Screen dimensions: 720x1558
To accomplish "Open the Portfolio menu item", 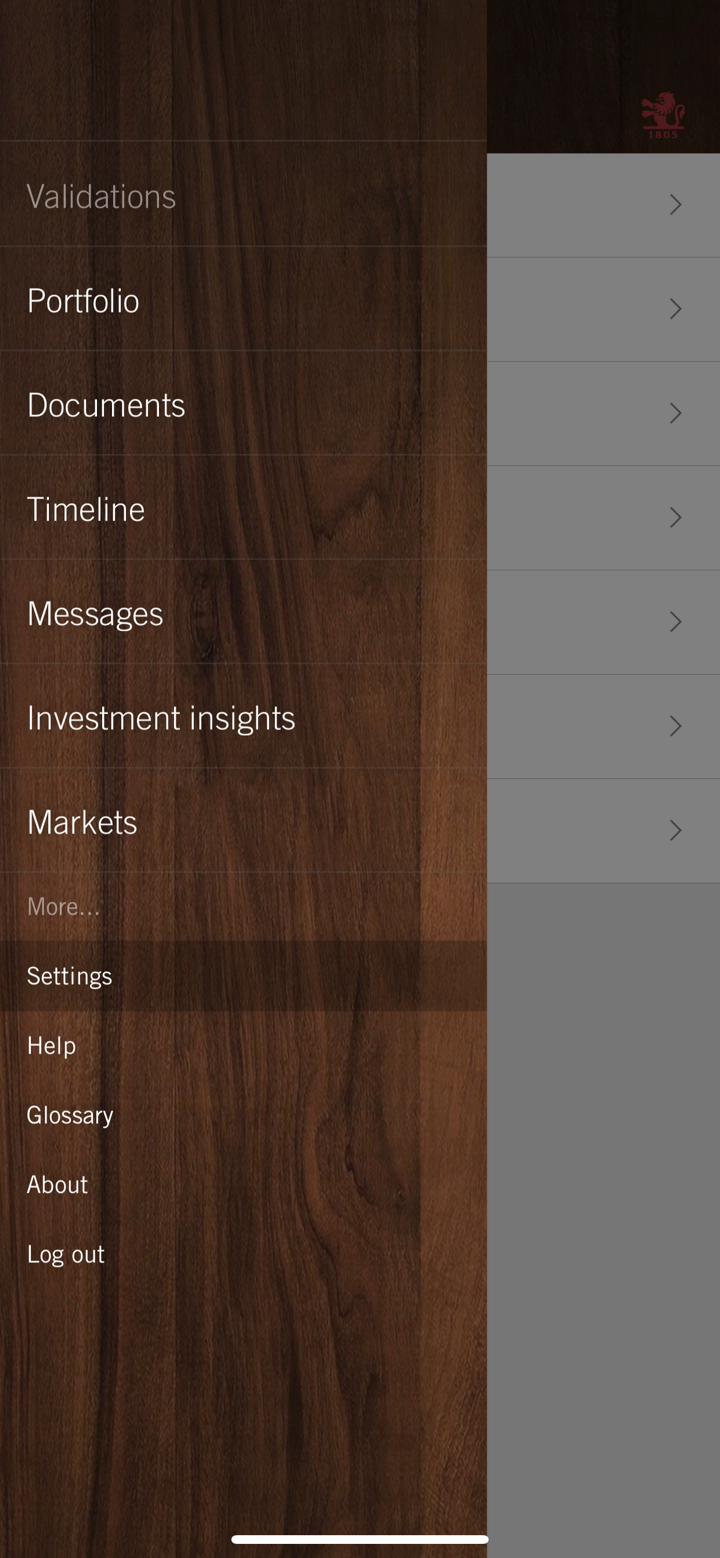I will tap(83, 300).
